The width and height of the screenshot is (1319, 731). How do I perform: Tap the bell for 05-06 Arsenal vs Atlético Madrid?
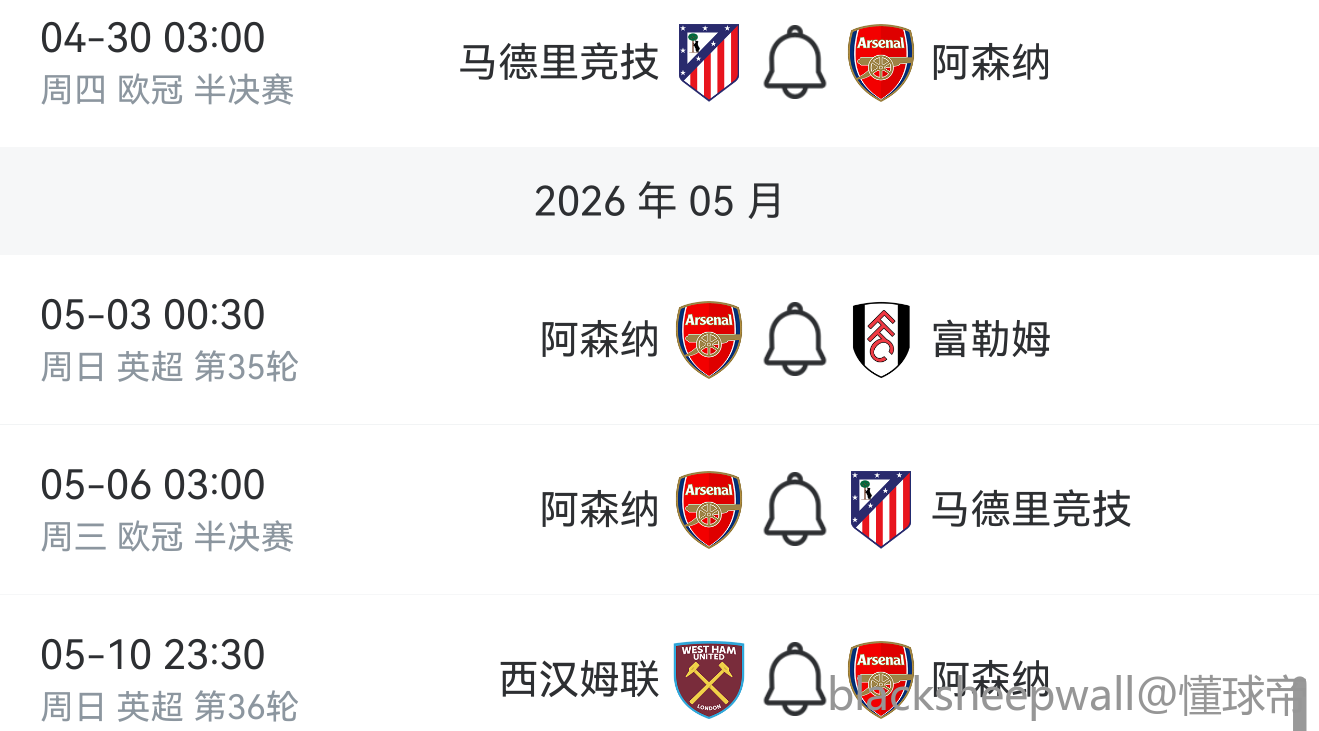tap(795, 509)
